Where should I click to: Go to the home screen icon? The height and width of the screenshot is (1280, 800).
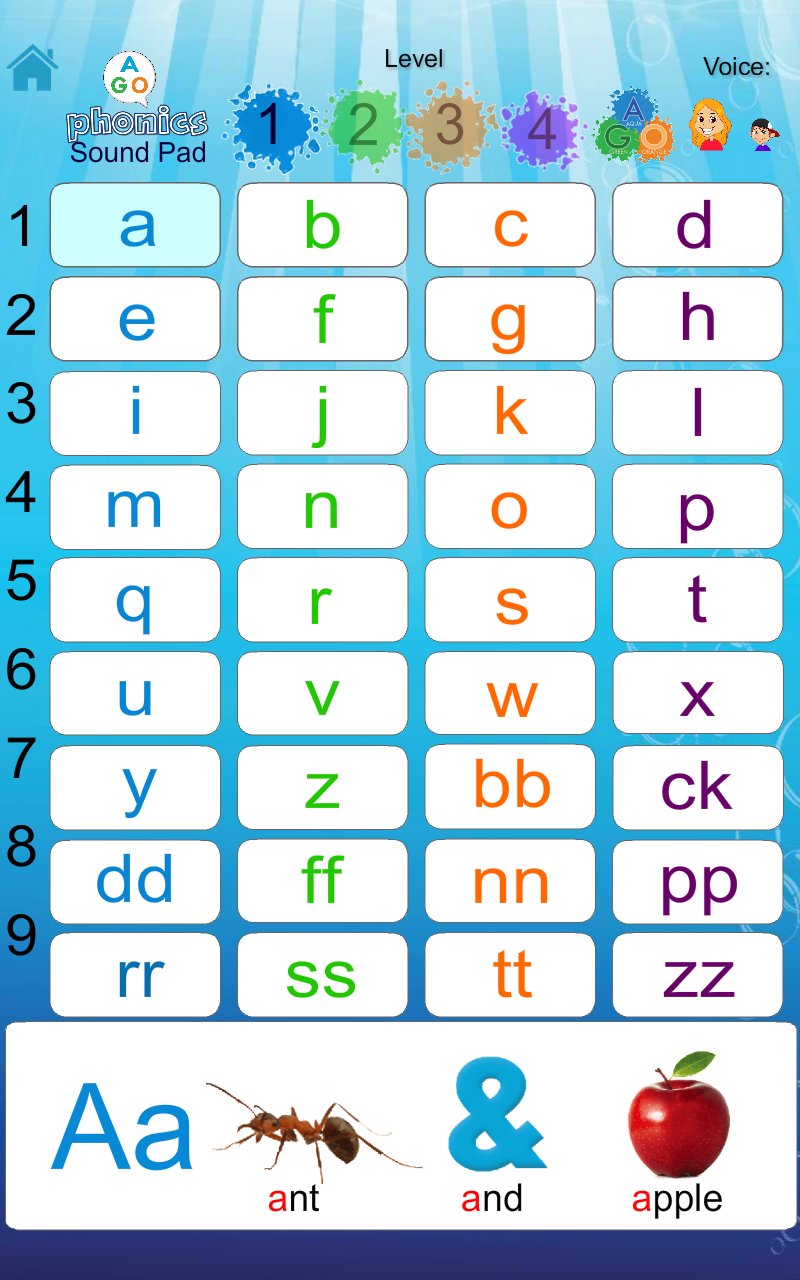click(32, 67)
